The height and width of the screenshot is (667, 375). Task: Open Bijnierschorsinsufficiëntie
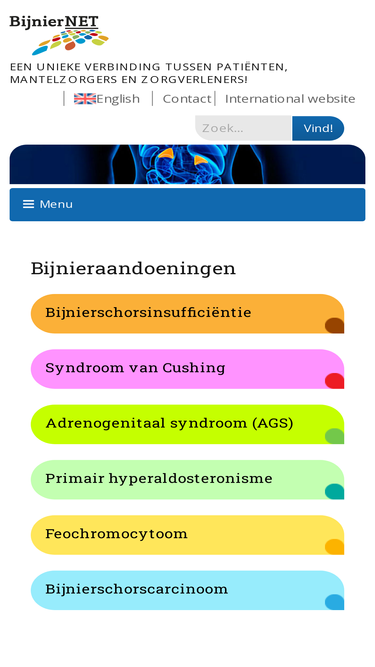pyautogui.click(x=188, y=314)
